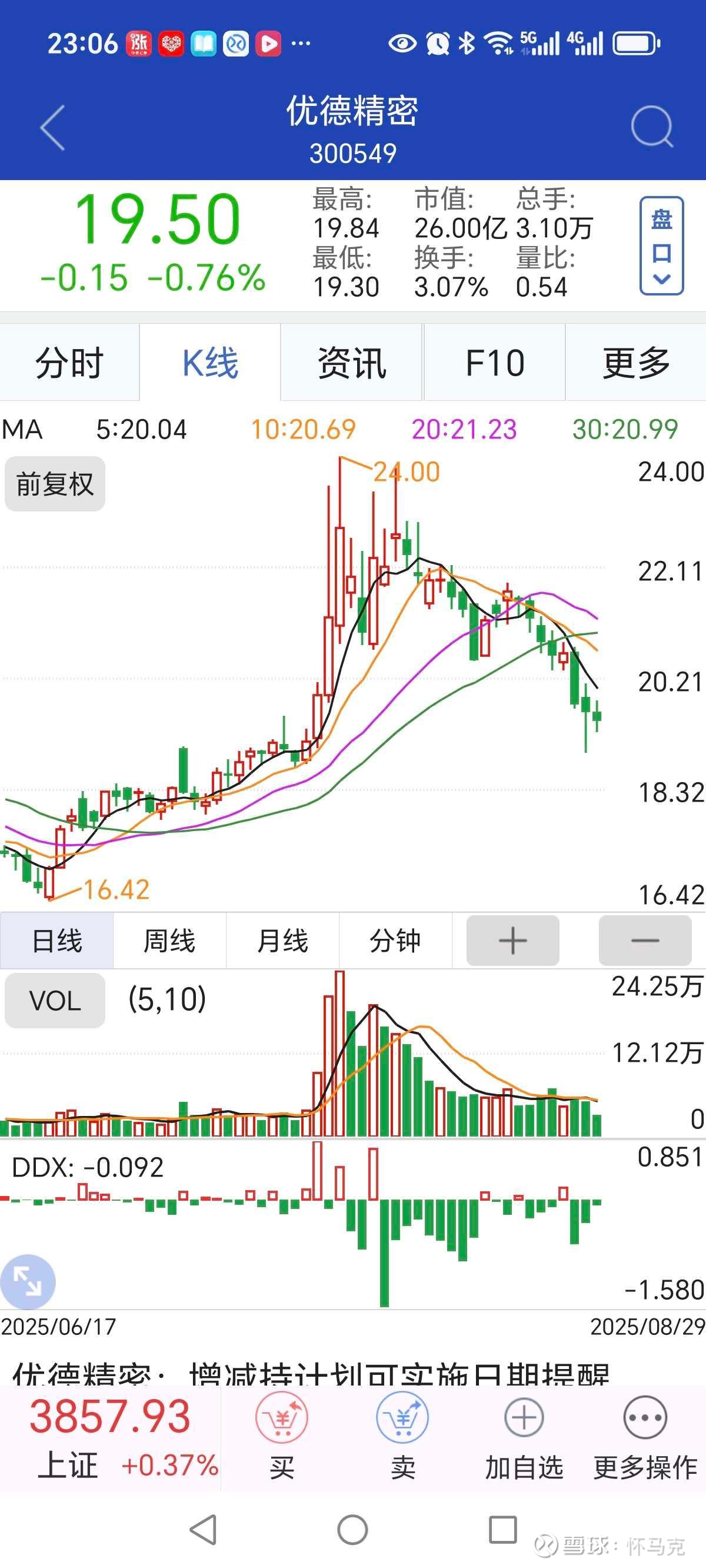Switch chart to 周线 weekly

tap(169, 941)
